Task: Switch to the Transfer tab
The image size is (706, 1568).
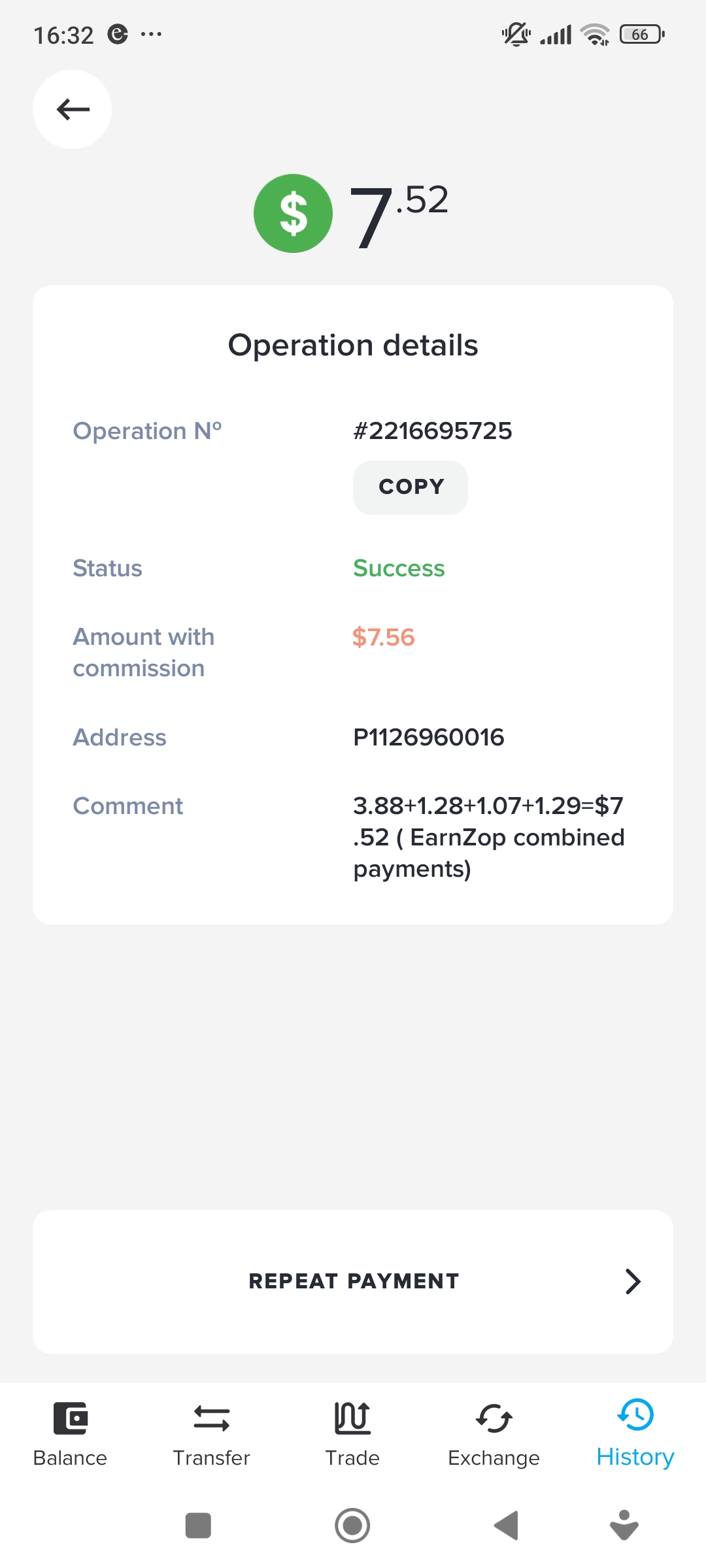Action: pyautogui.click(x=211, y=1434)
